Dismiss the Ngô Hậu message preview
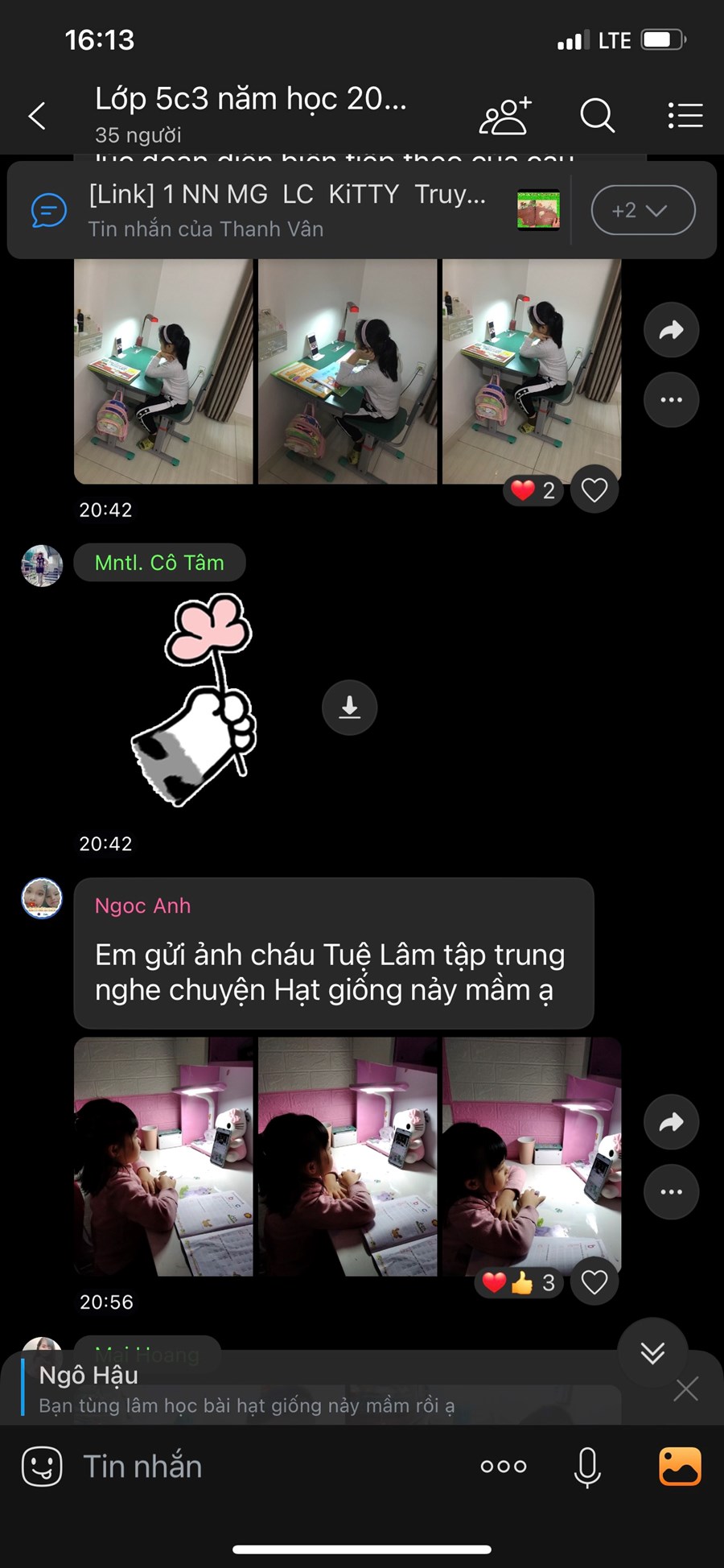Viewport: 724px width, 1568px height. pyautogui.click(x=685, y=1389)
